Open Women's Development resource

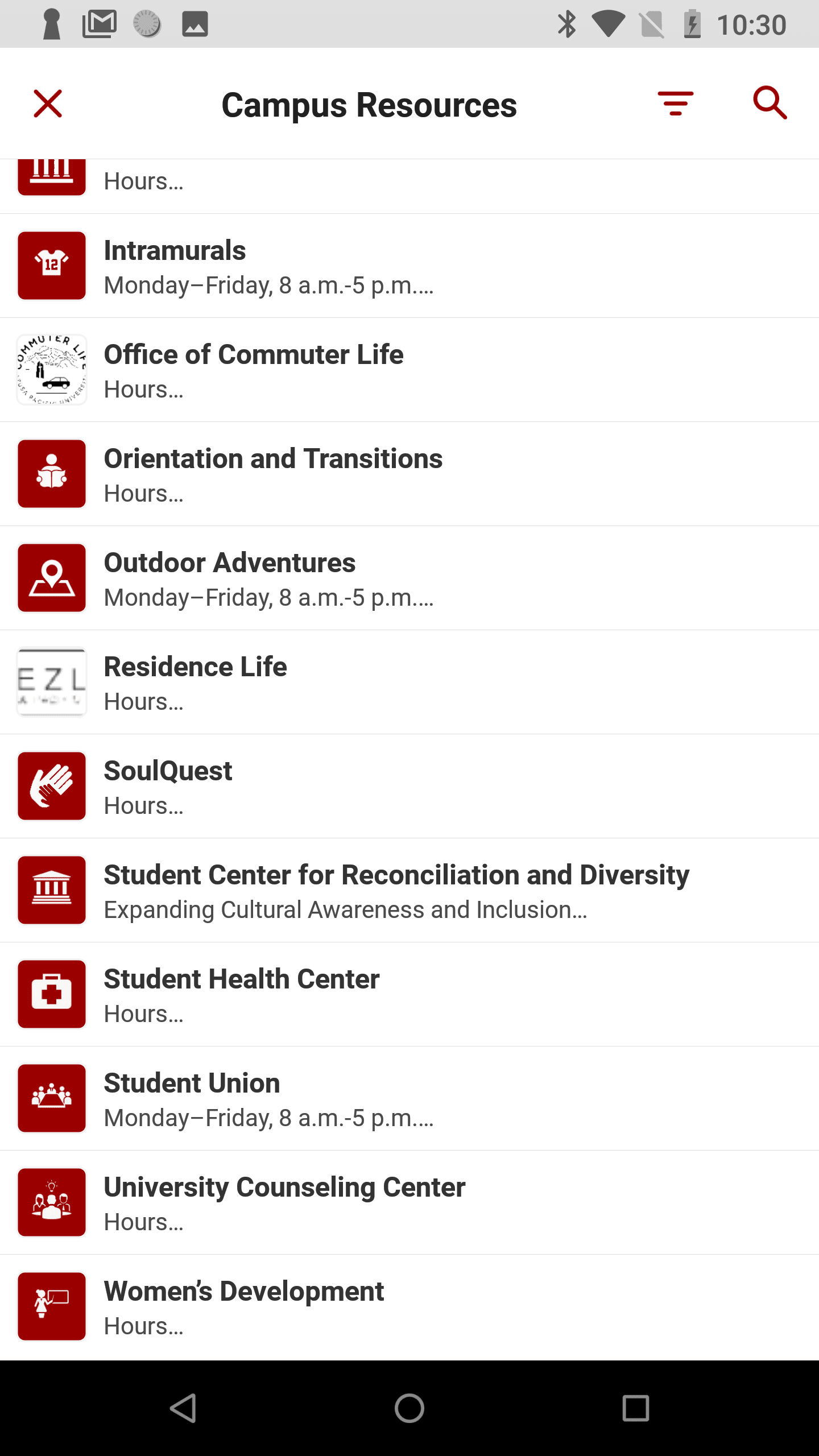point(409,1307)
